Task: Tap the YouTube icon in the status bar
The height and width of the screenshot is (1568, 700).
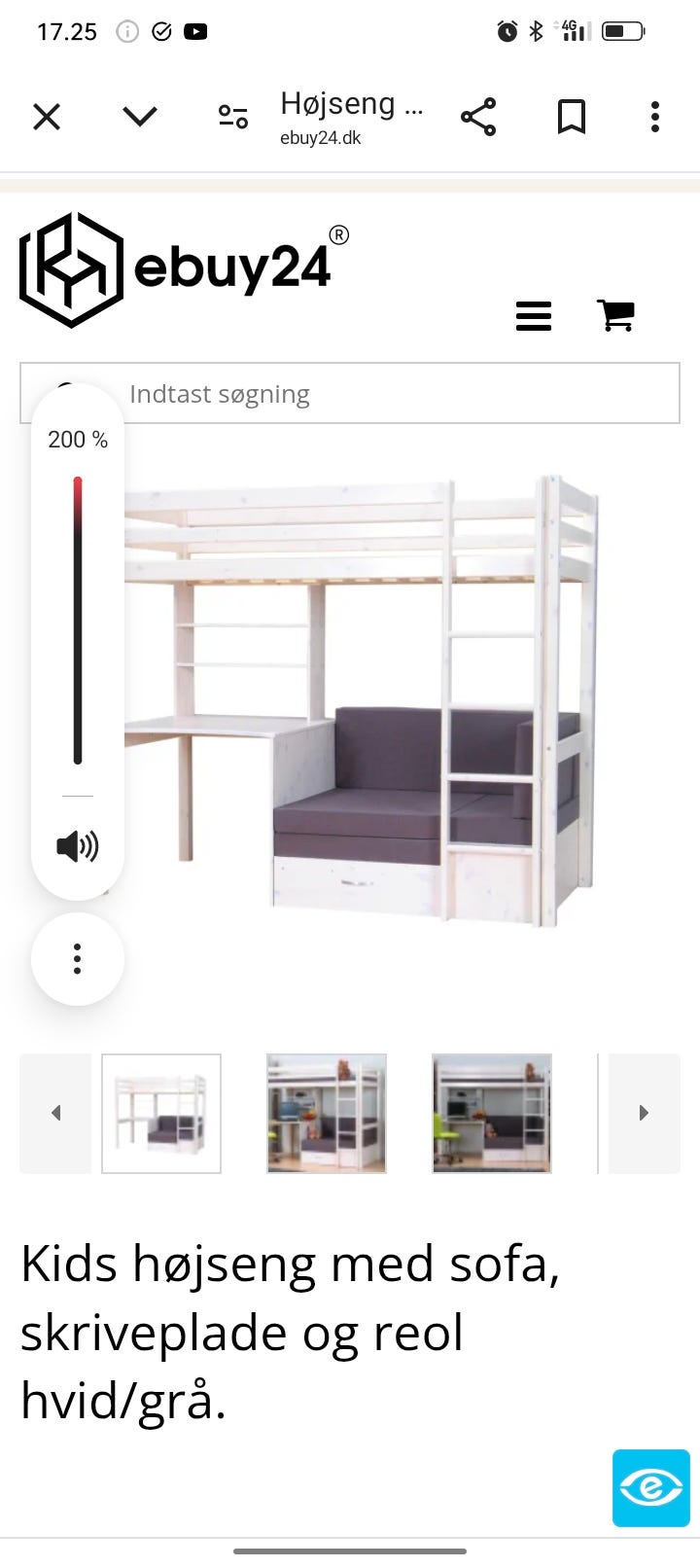Action: (x=195, y=31)
